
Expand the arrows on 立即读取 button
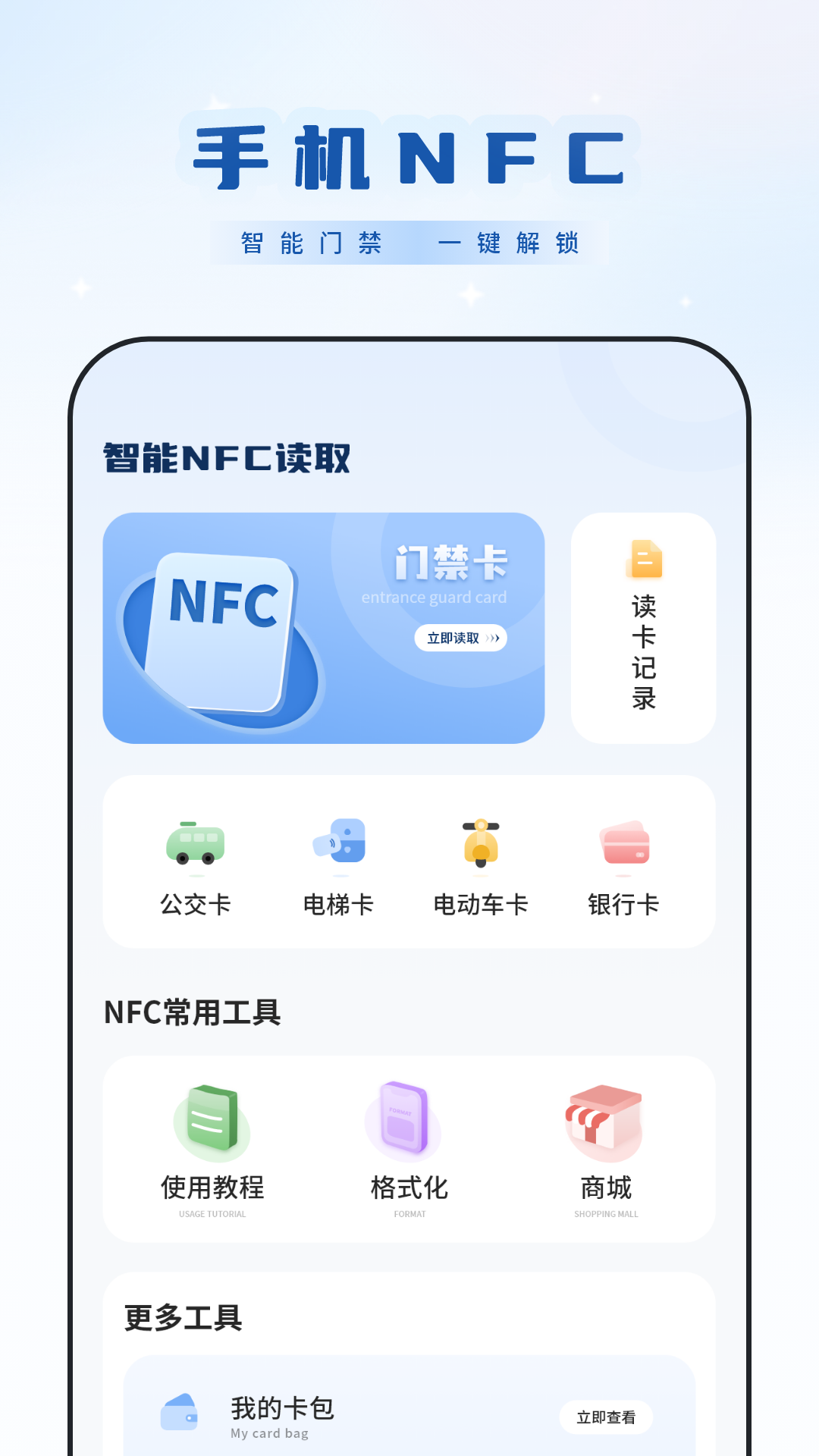pos(497,639)
